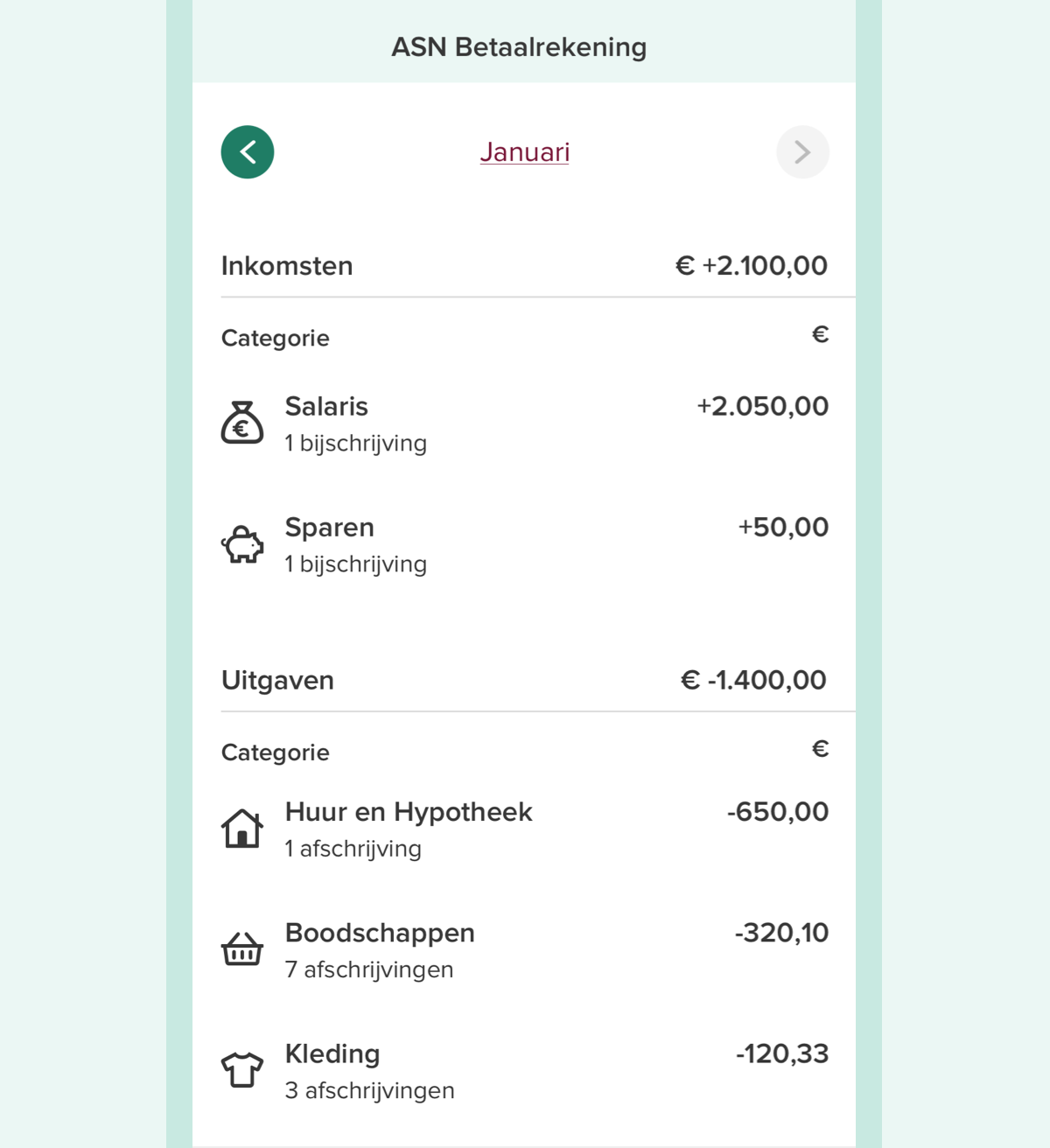View Huur en Hypotheek expenses
This screenshot has width=1050, height=1148.
click(x=523, y=829)
